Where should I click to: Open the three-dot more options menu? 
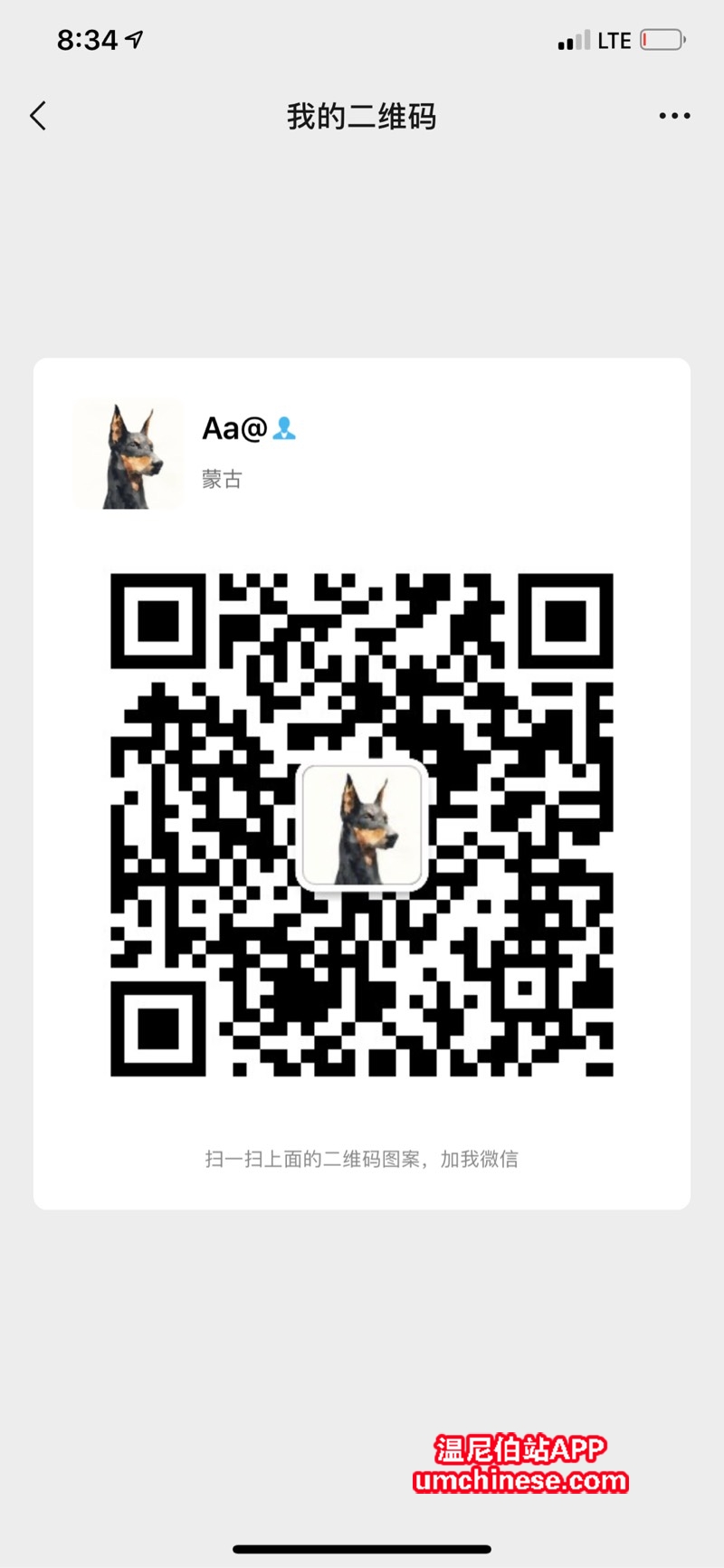tap(674, 116)
